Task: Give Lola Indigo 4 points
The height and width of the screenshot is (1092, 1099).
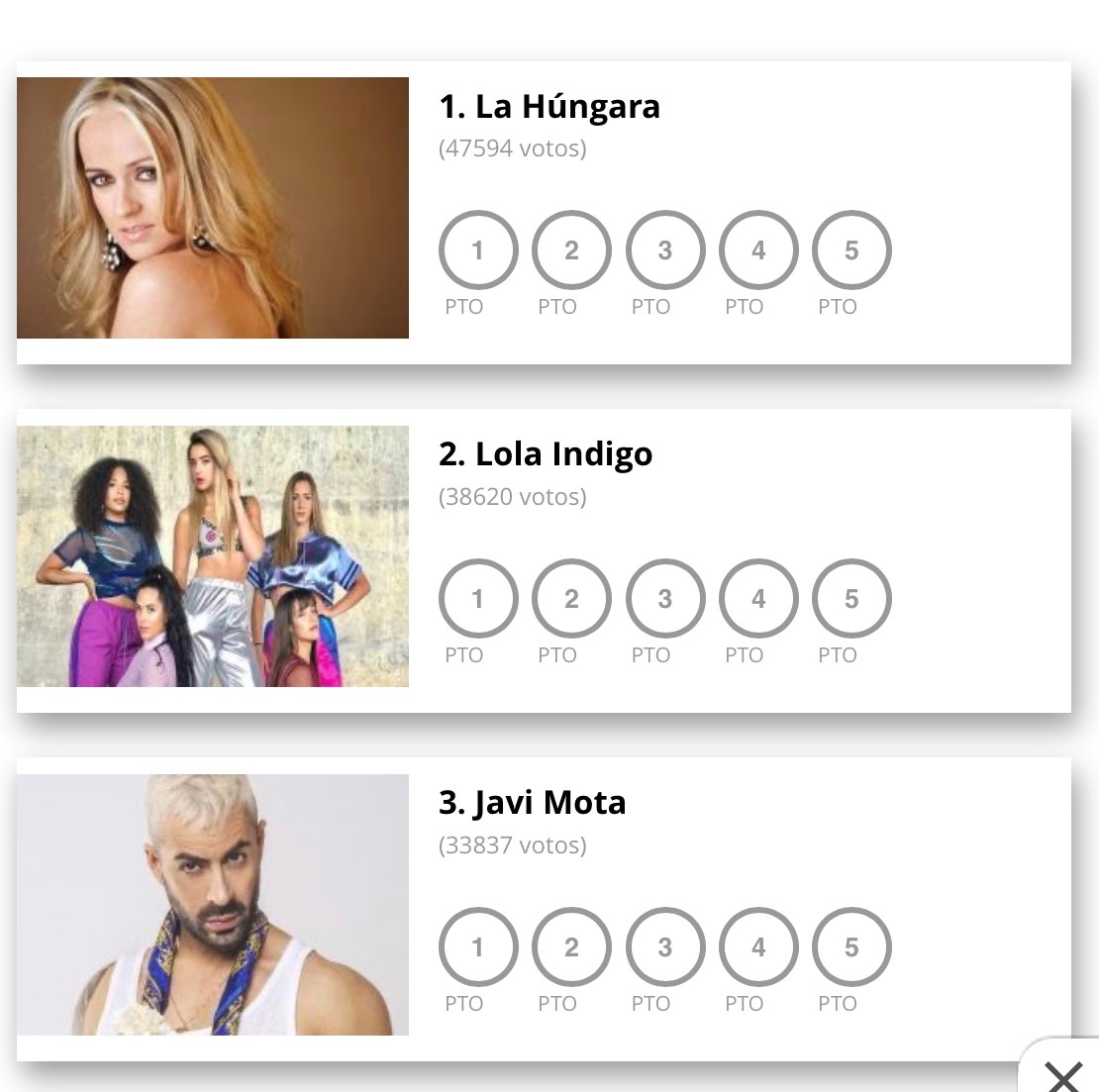Action: [x=757, y=599]
